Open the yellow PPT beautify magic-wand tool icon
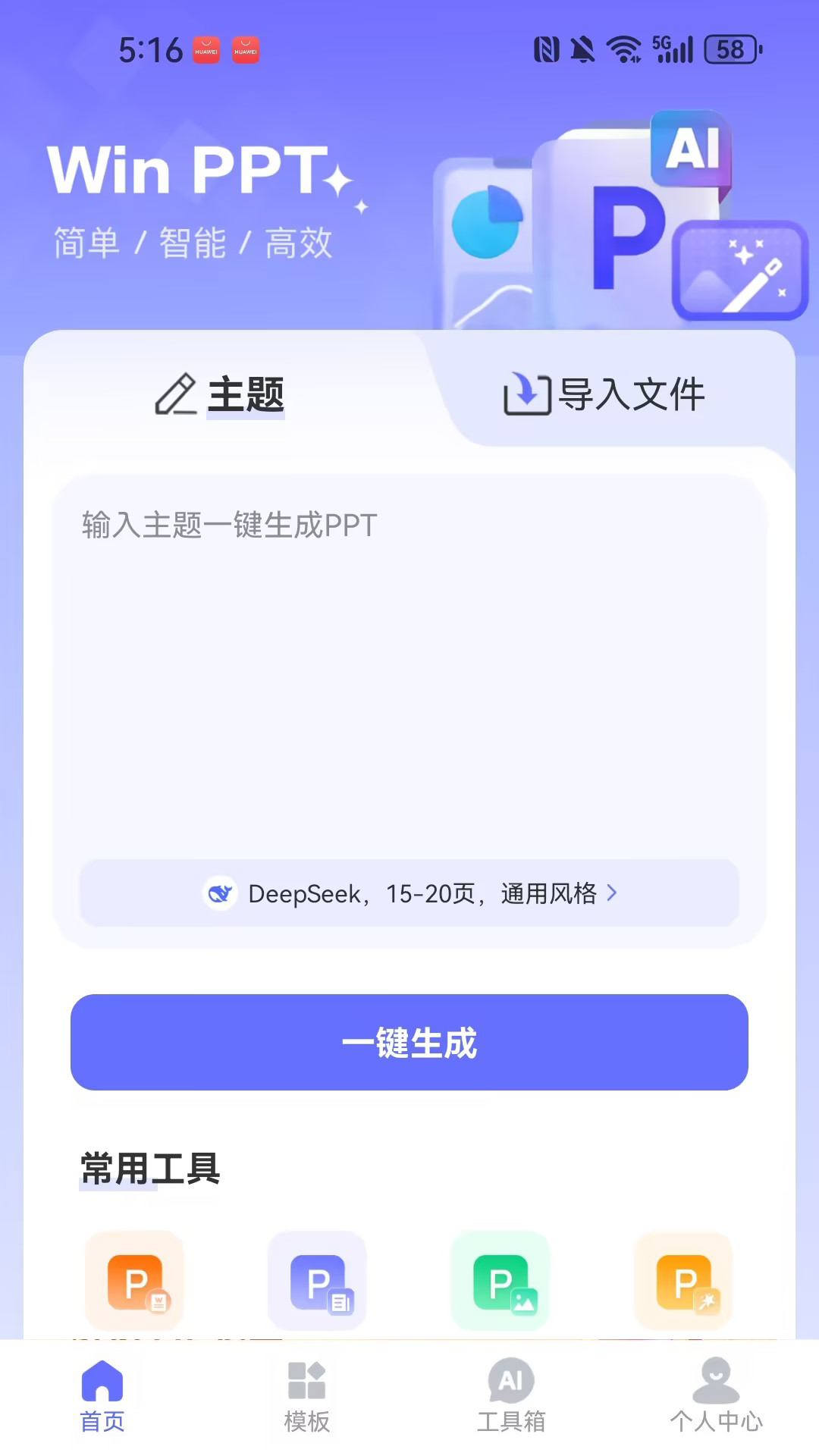 pyautogui.click(x=683, y=1282)
